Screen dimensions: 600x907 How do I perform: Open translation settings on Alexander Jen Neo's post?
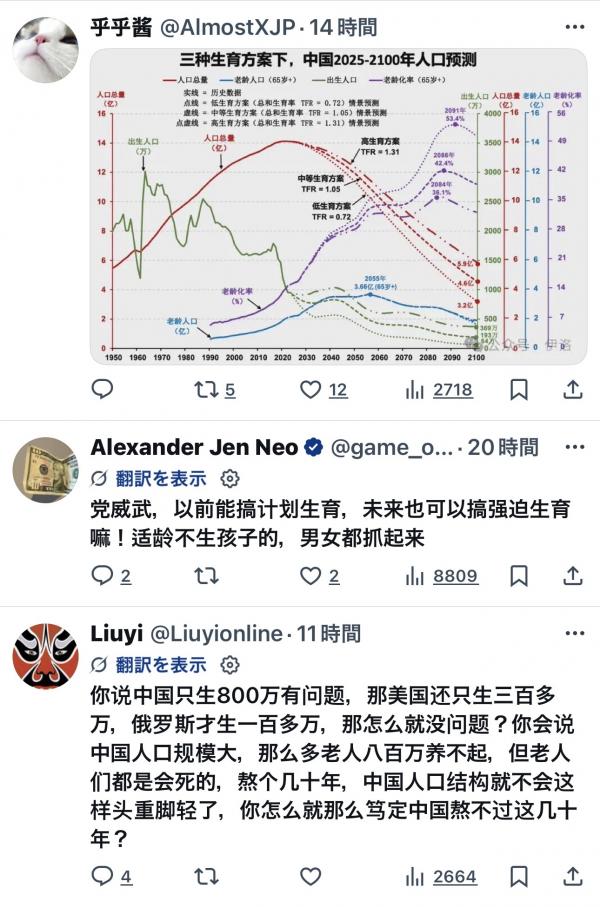[230, 478]
